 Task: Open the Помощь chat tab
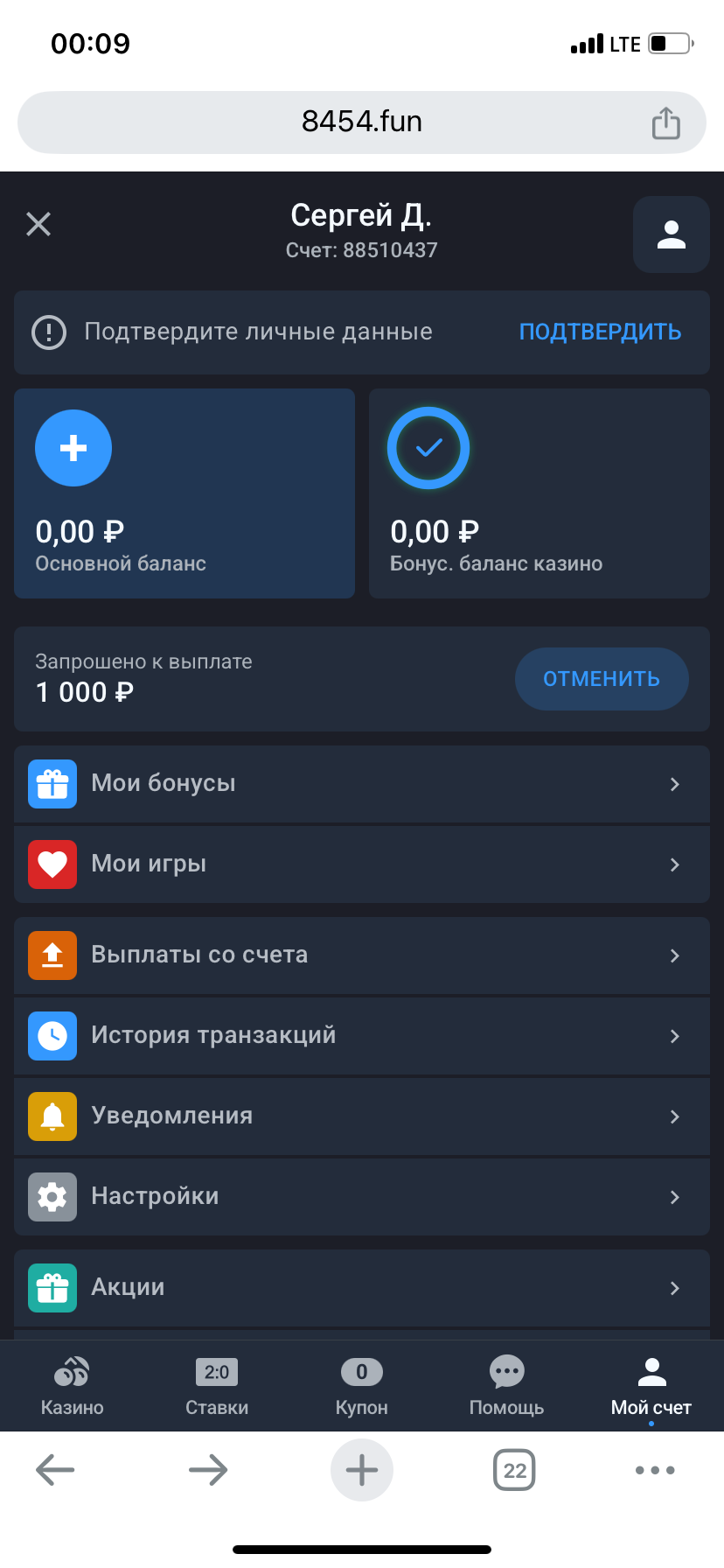coord(506,1386)
